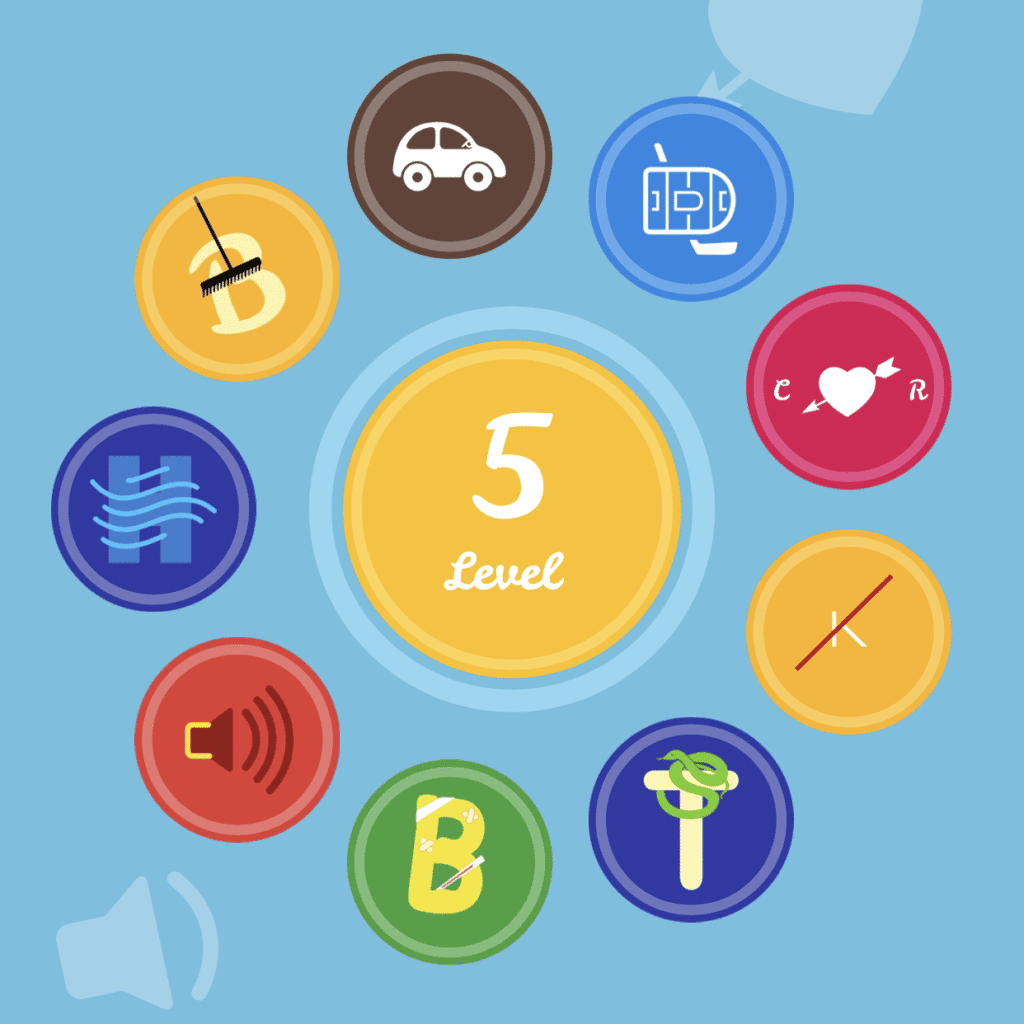Open the car puzzle on brown circle

(449, 156)
